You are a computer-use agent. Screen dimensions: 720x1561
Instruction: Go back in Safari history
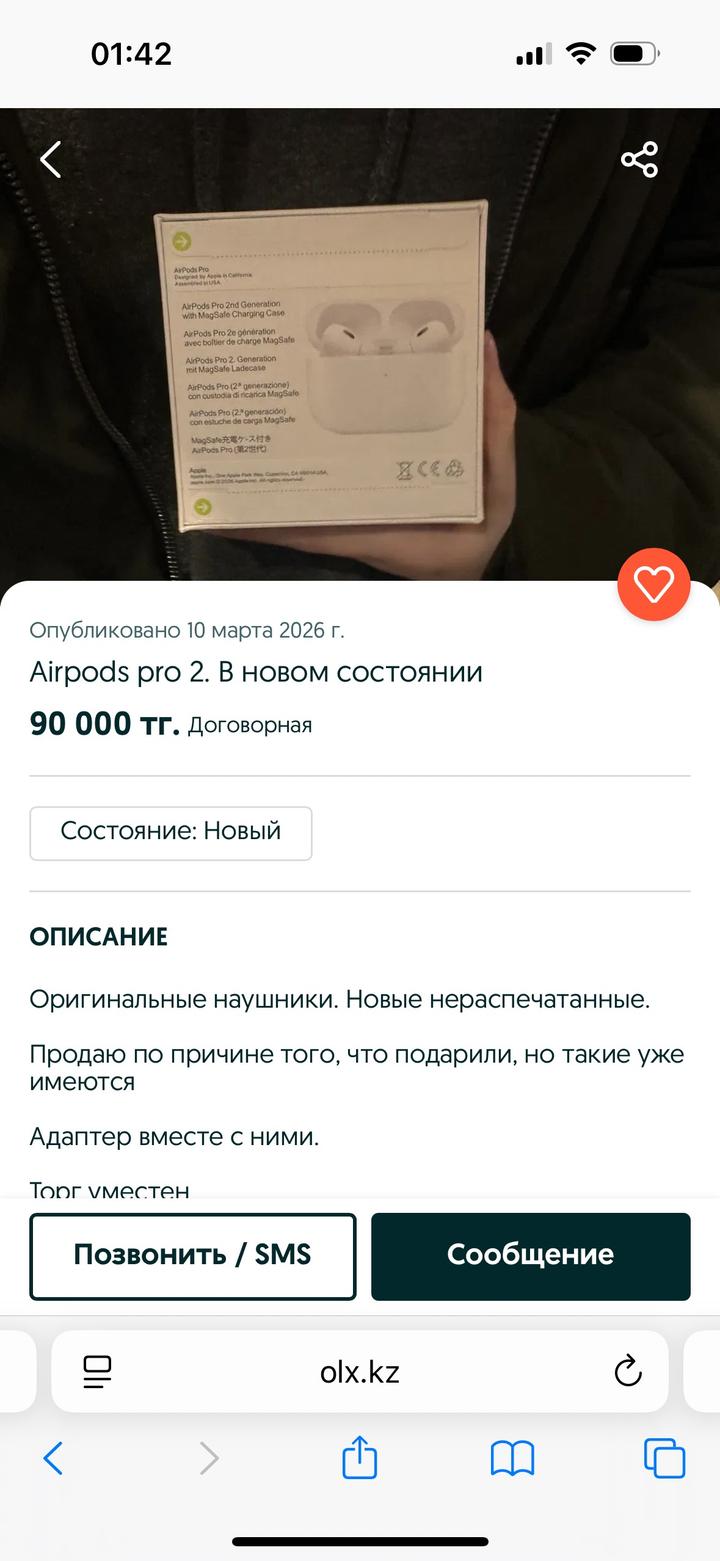click(53, 1459)
